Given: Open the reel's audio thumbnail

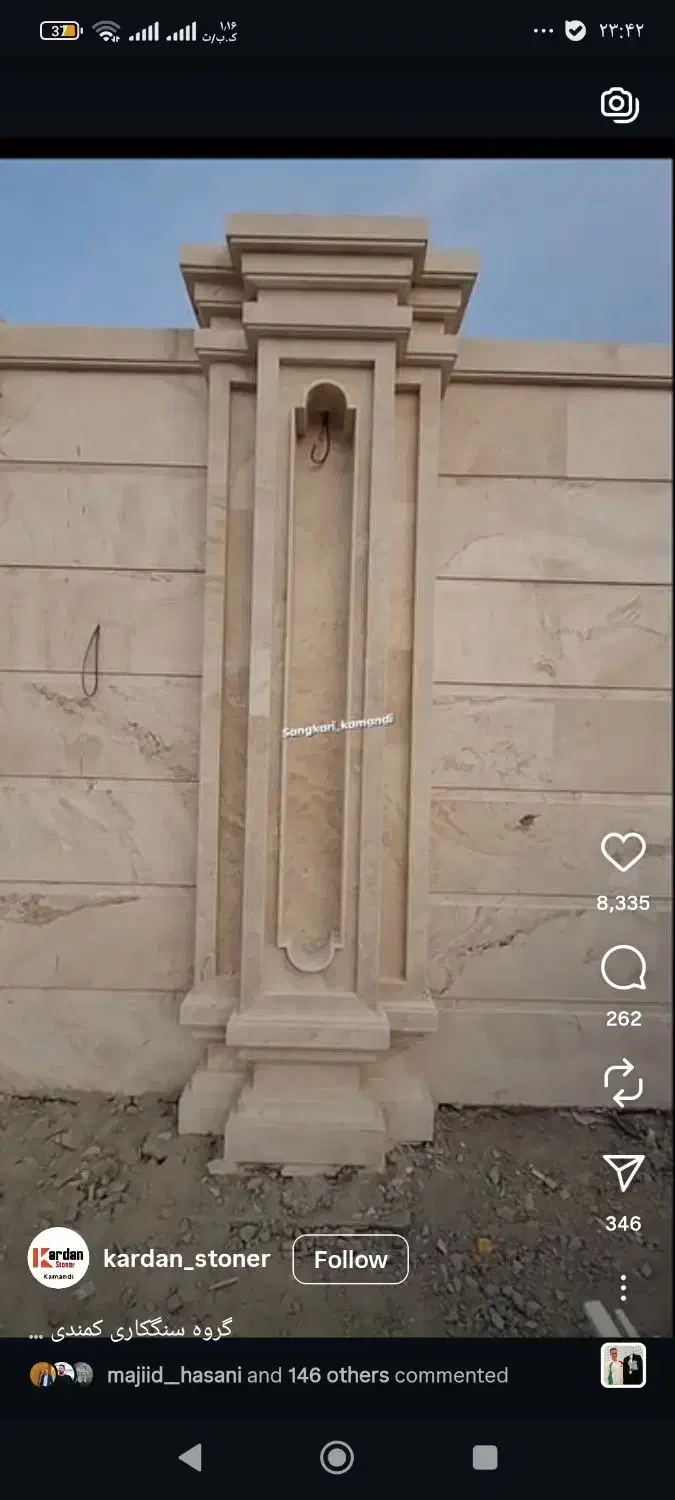Looking at the screenshot, I should coord(623,1366).
